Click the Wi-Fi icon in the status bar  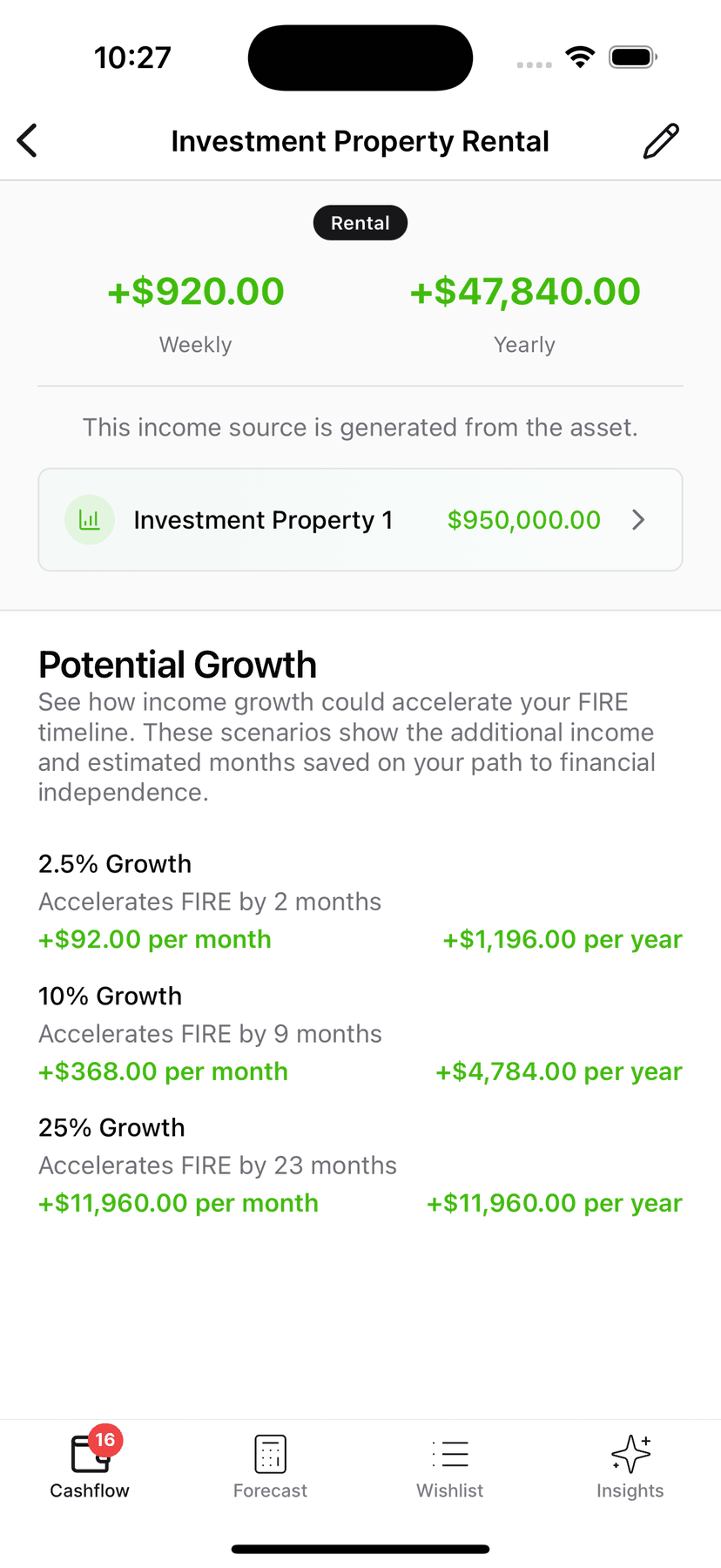(x=580, y=56)
